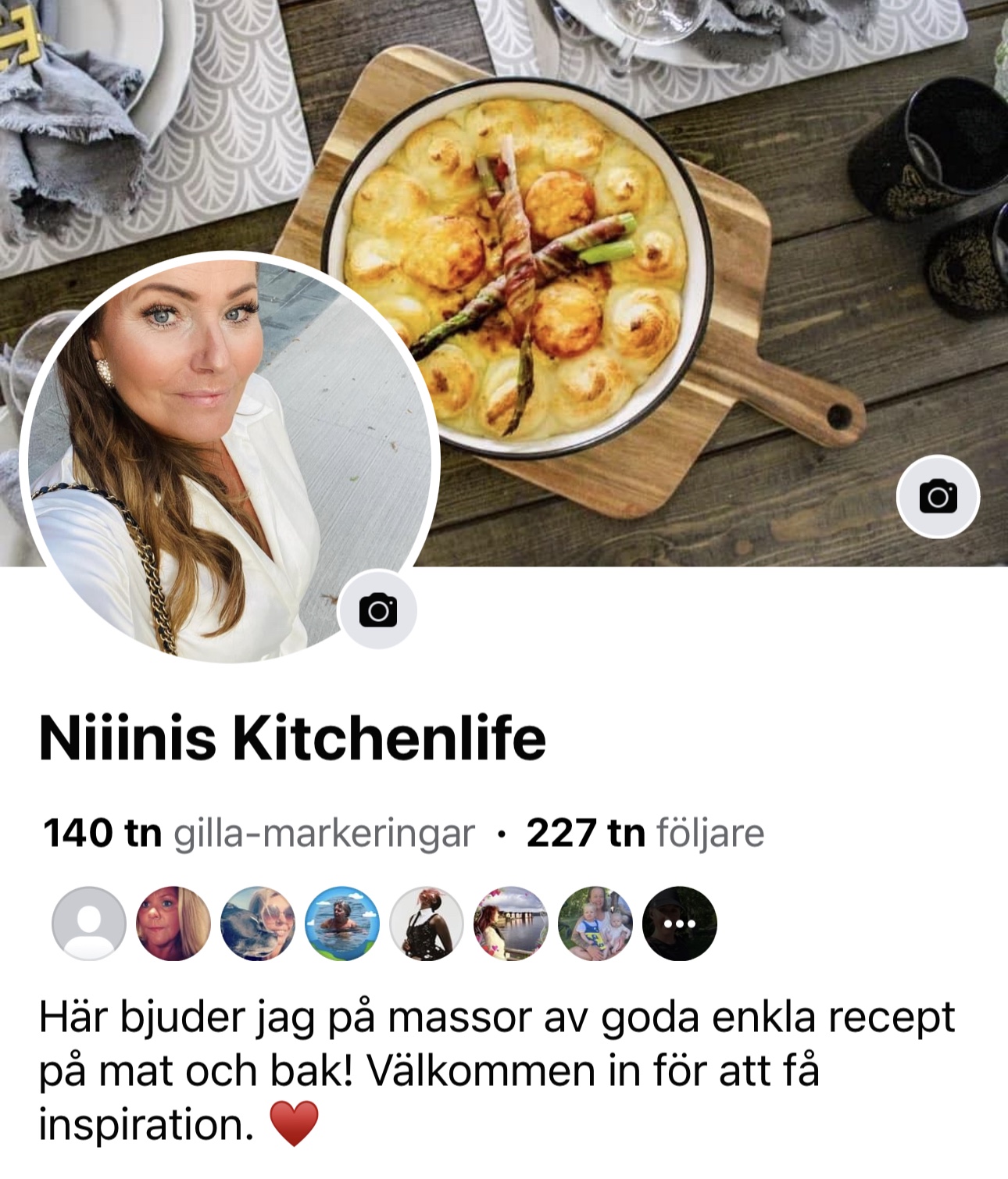Edit the cover photo via camera icon
This screenshot has height=1179, width=1008.
938,497
